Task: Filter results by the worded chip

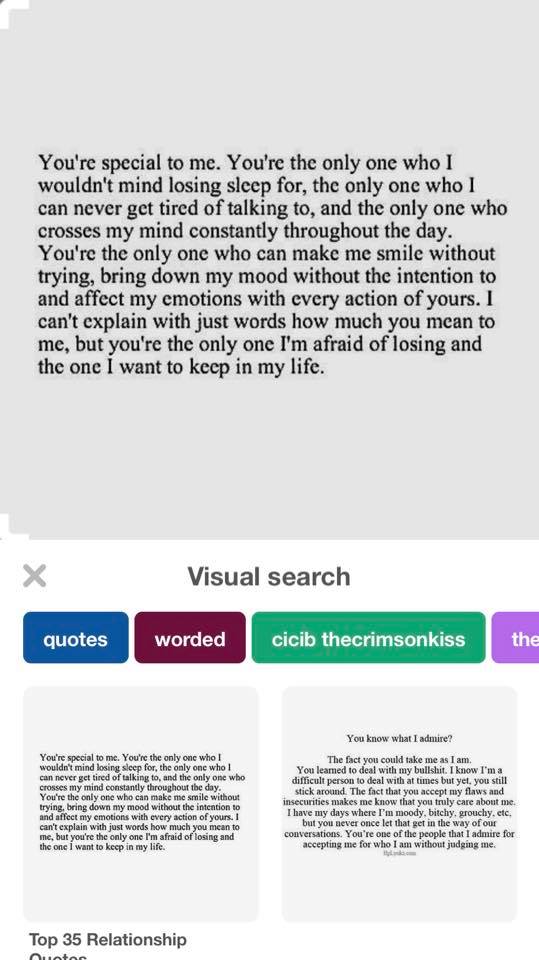Action: [190, 638]
